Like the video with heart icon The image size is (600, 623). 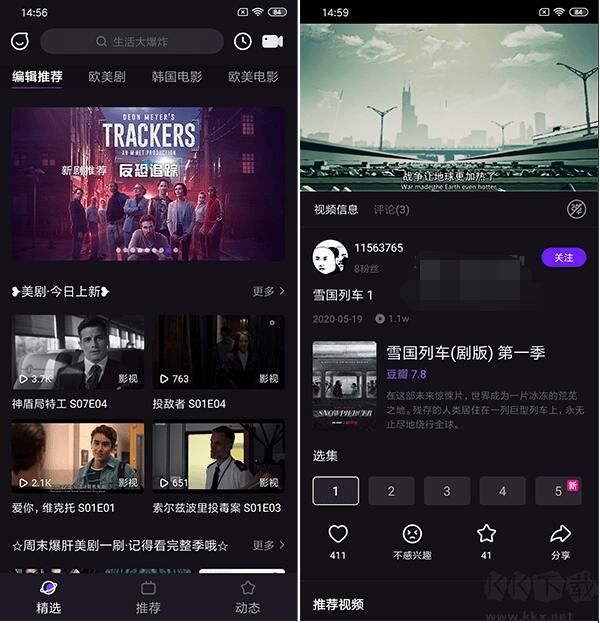pos(337,540)
